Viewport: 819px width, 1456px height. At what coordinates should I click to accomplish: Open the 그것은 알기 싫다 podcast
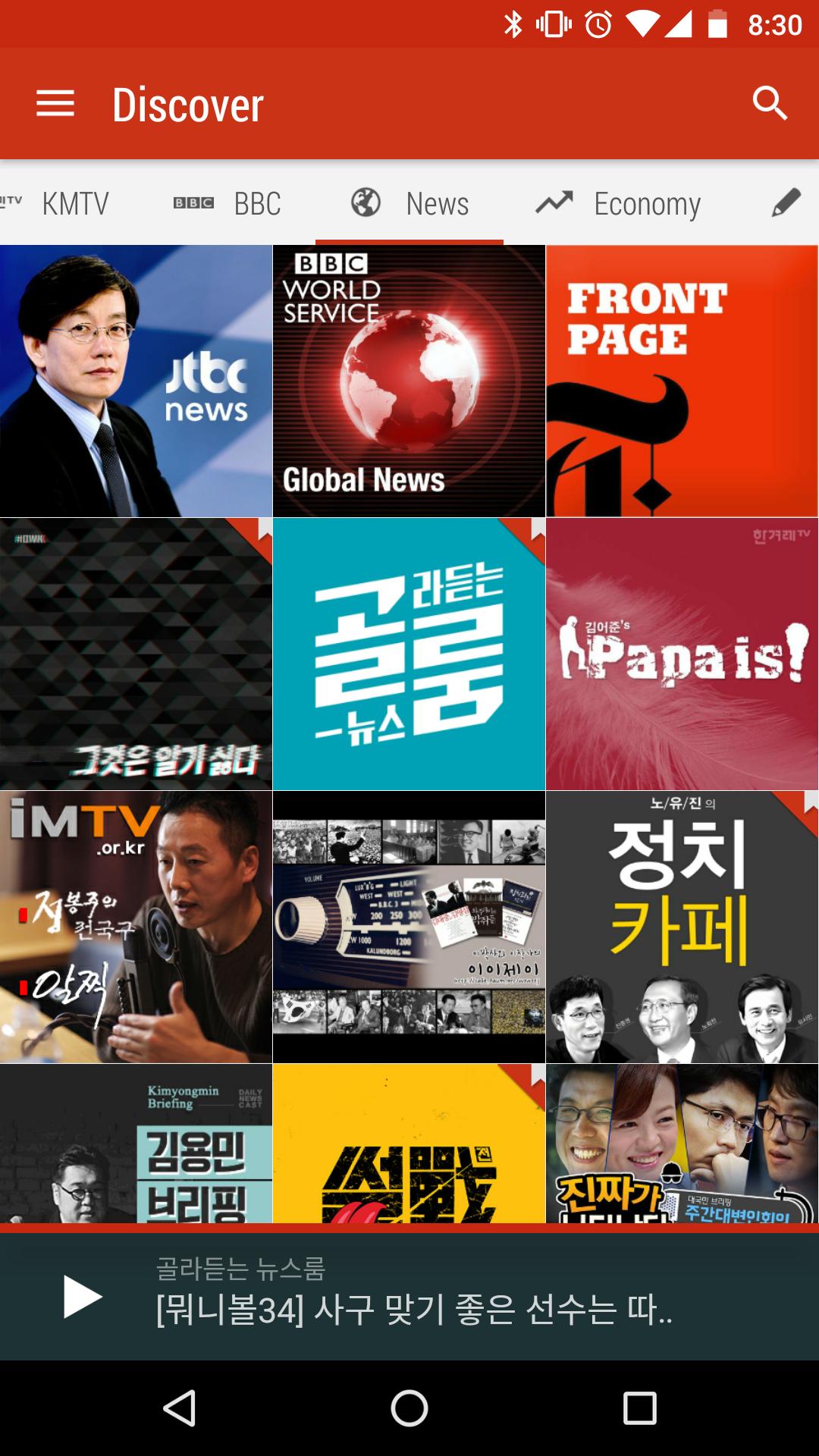[x=136, y=654]
